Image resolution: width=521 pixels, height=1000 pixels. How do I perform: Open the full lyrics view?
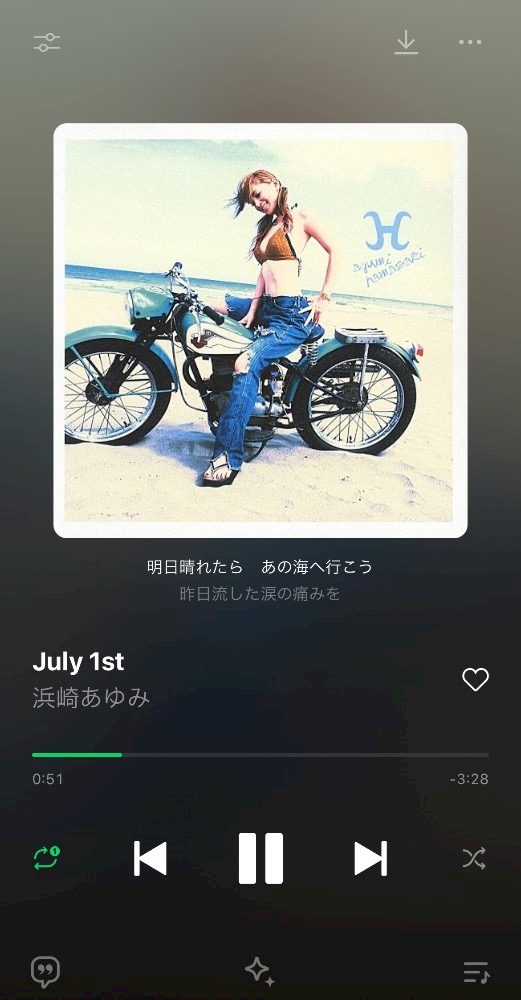coord(260,580)
